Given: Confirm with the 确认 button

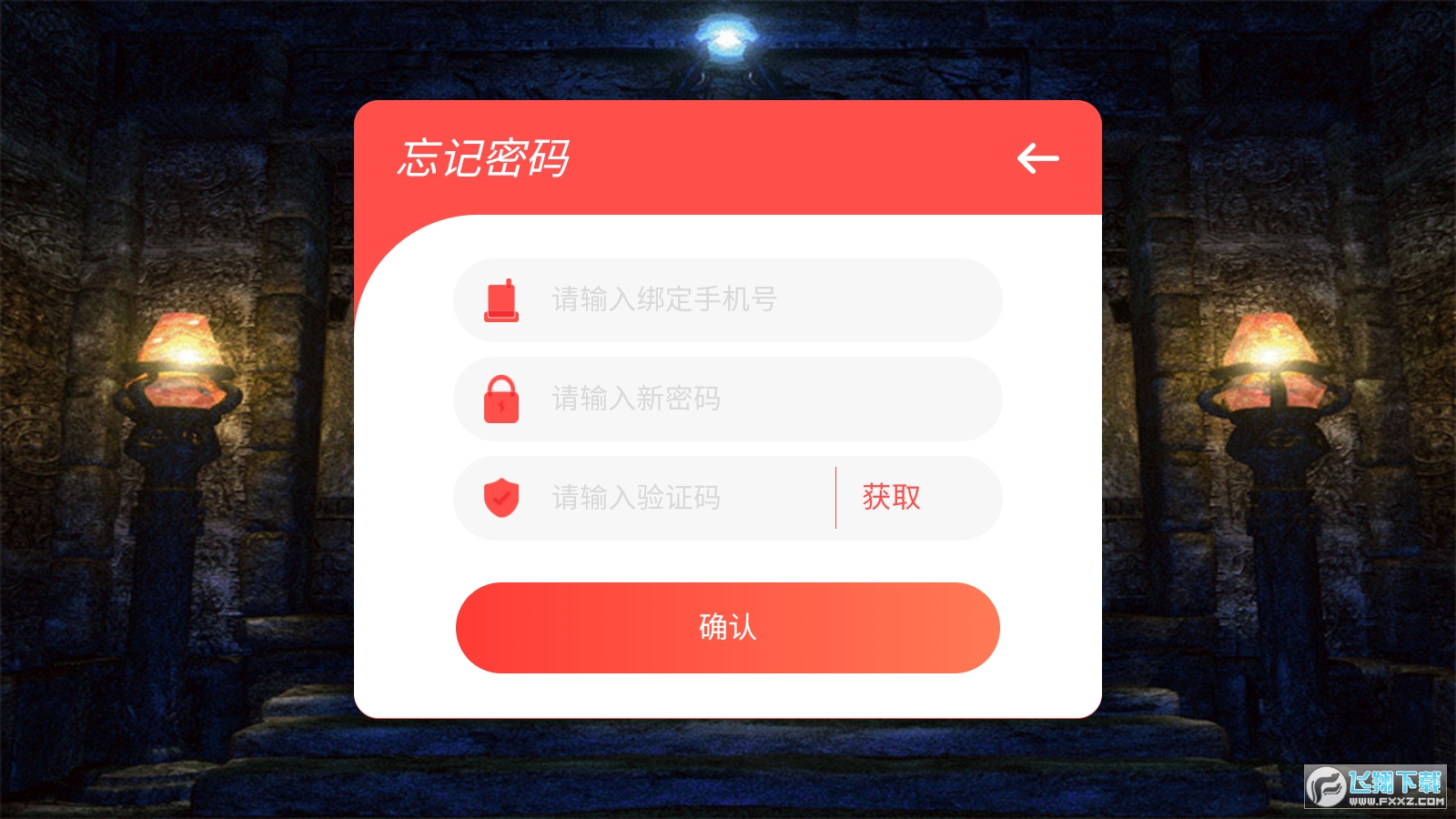Looking at the screenshot, I should 728,628.
